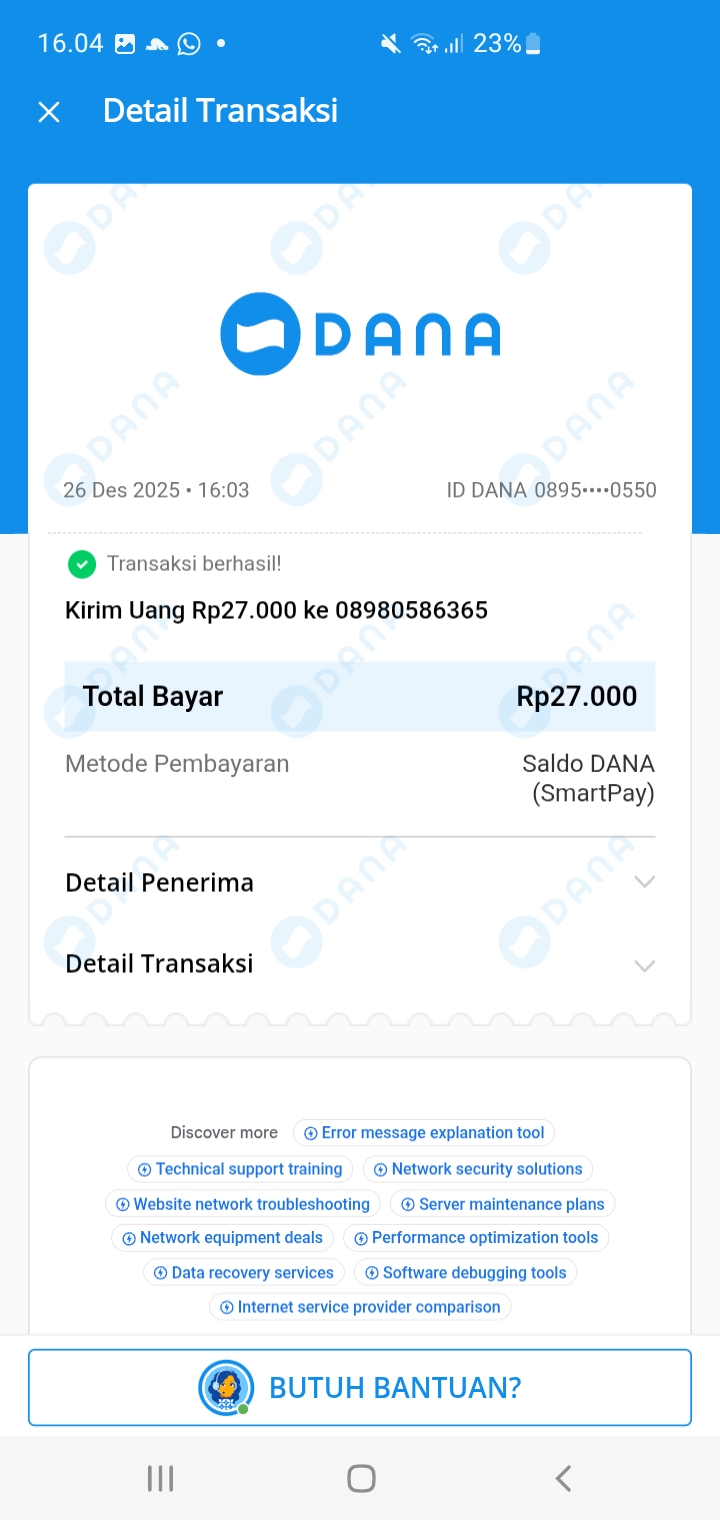Open the Server maintenance plans chip
This screenshot has height=1520, width=720.
click(x=502, y=1204)
